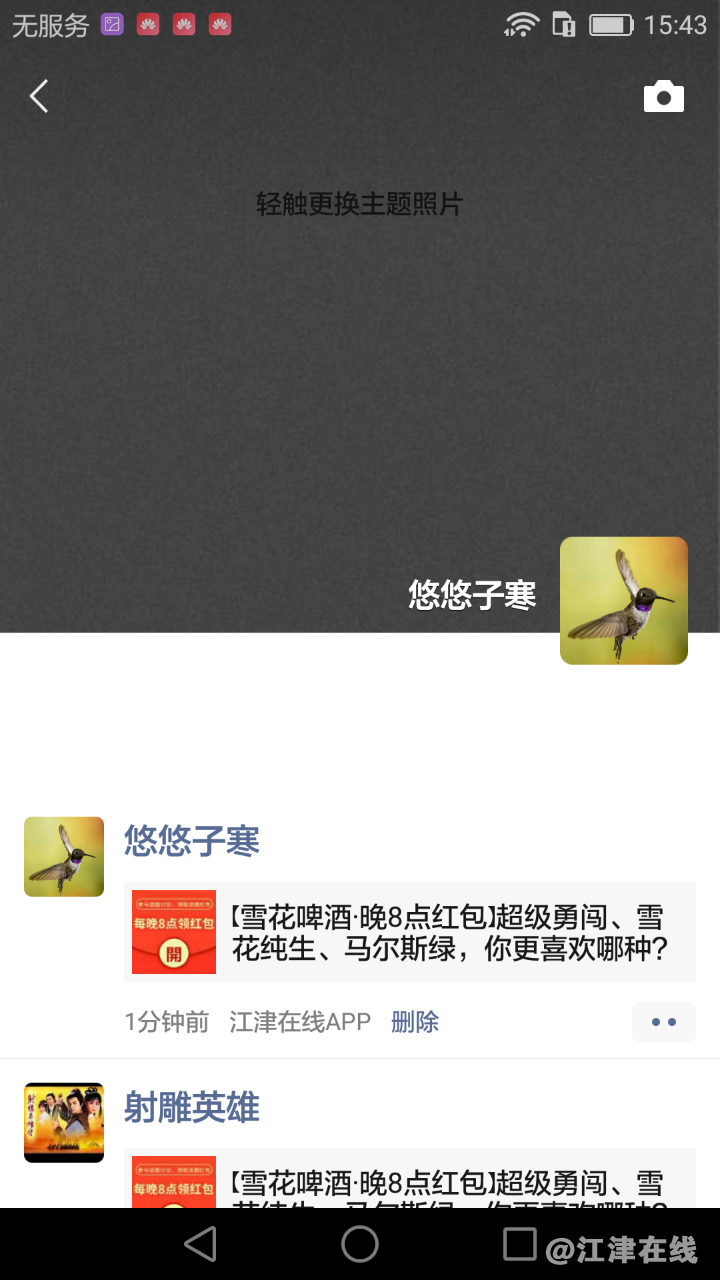This screenshot has height=1280, width=720.
Task: Open the large hummingbird profile avatar
Action: pos(623,600)
